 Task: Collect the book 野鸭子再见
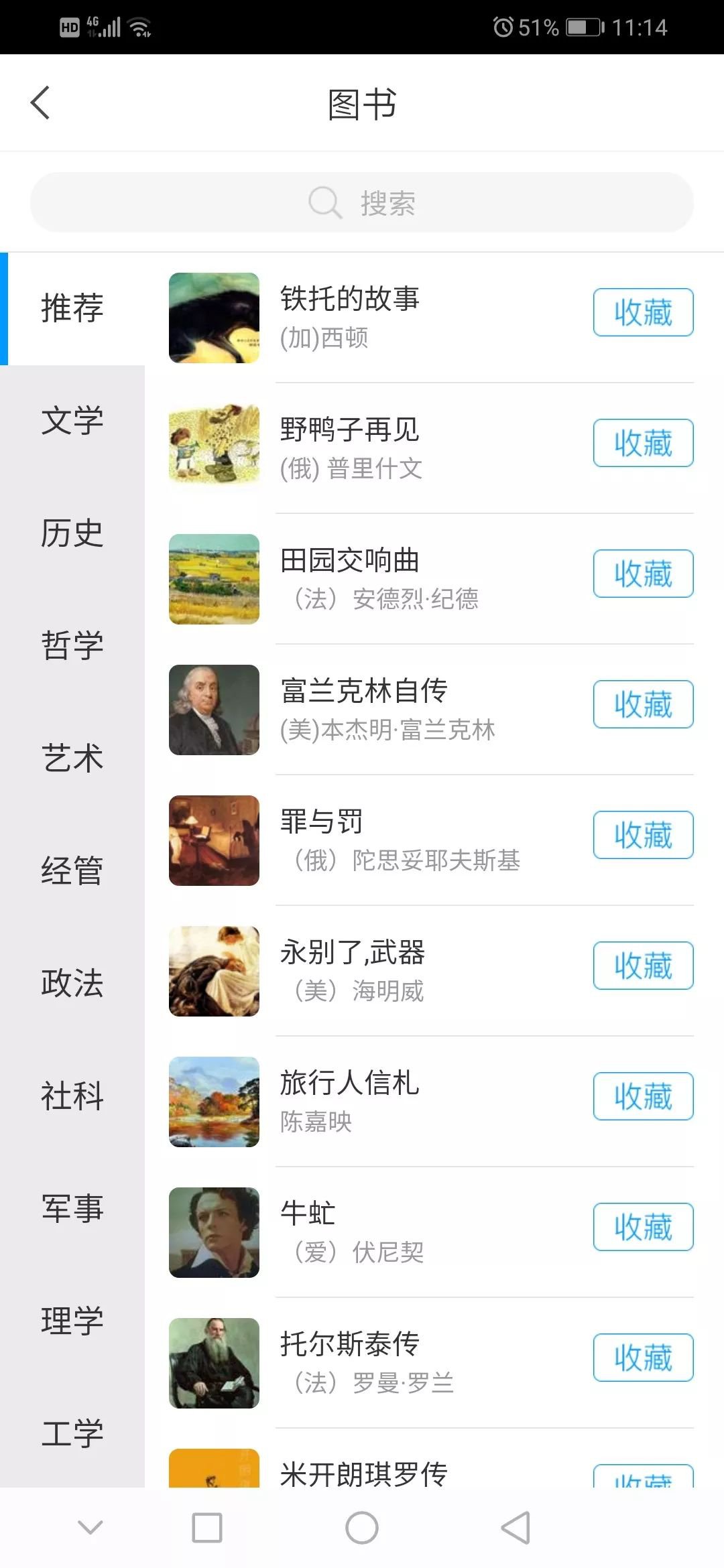coord(643,443)
